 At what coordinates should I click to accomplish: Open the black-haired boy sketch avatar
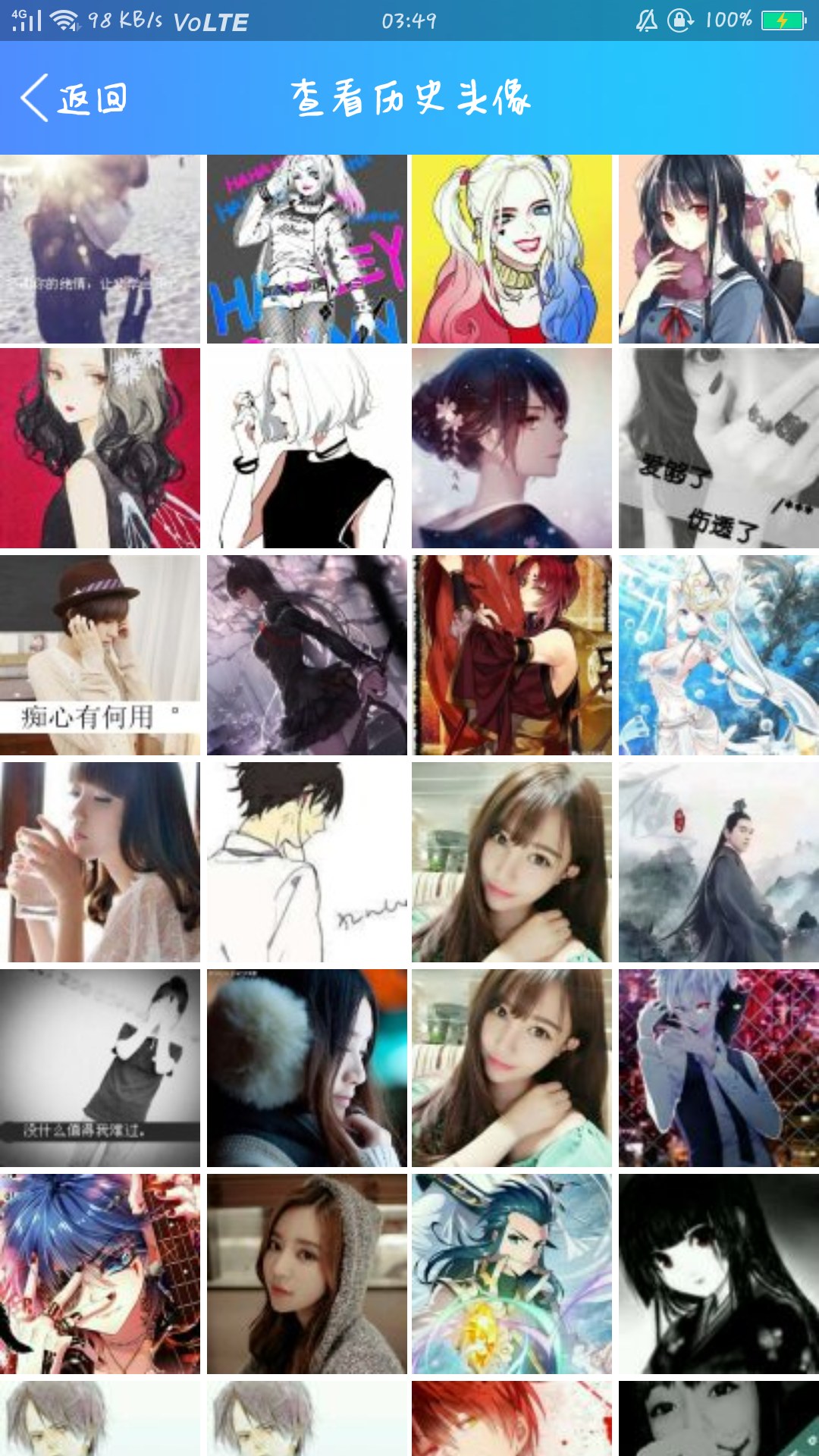tap(307, 862)
